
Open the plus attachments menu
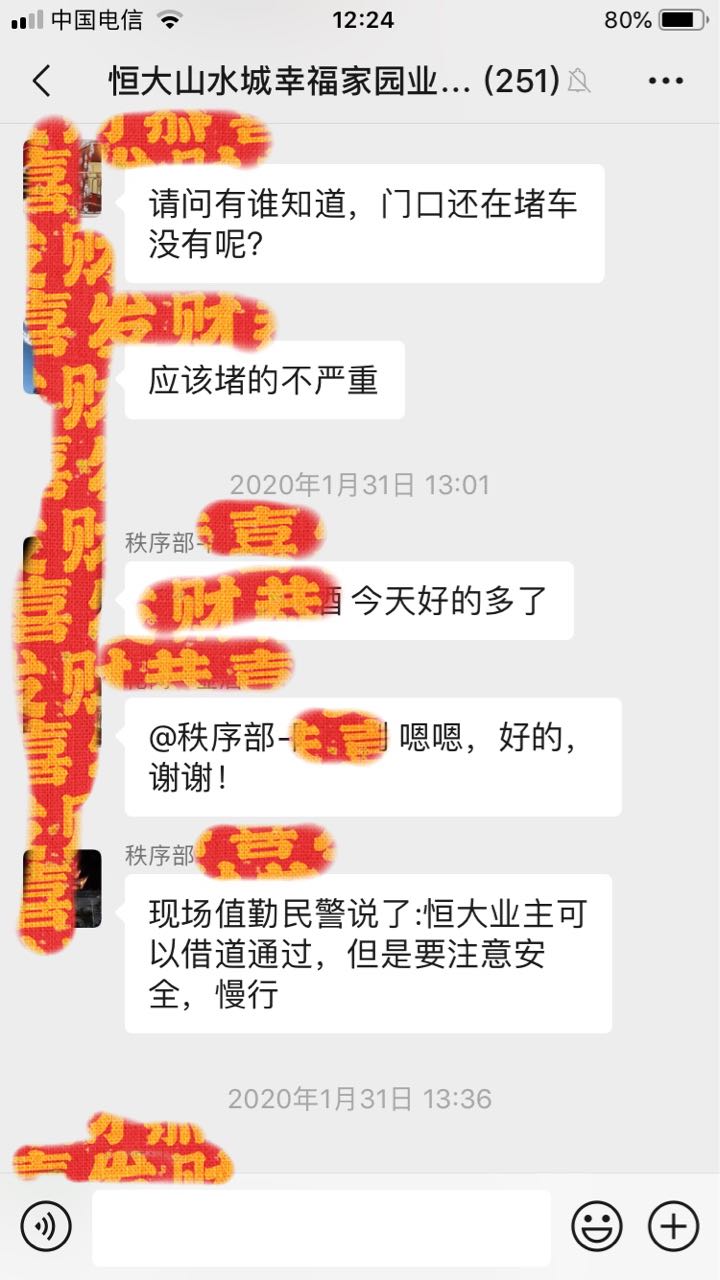click(x=673, y=1225)
